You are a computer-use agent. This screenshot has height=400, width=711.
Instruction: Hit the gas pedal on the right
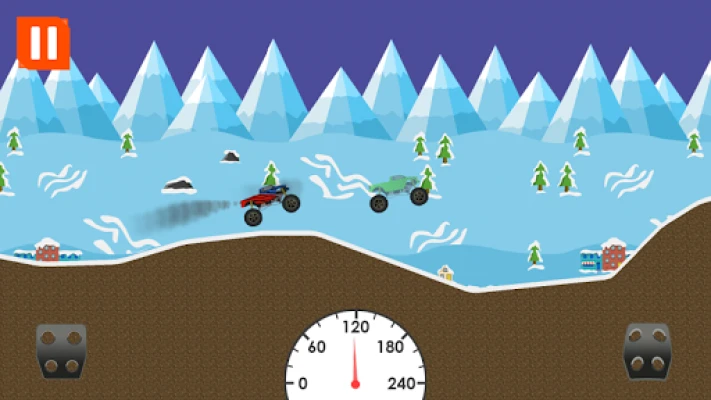pyautogui.click(x=647, y=351)
